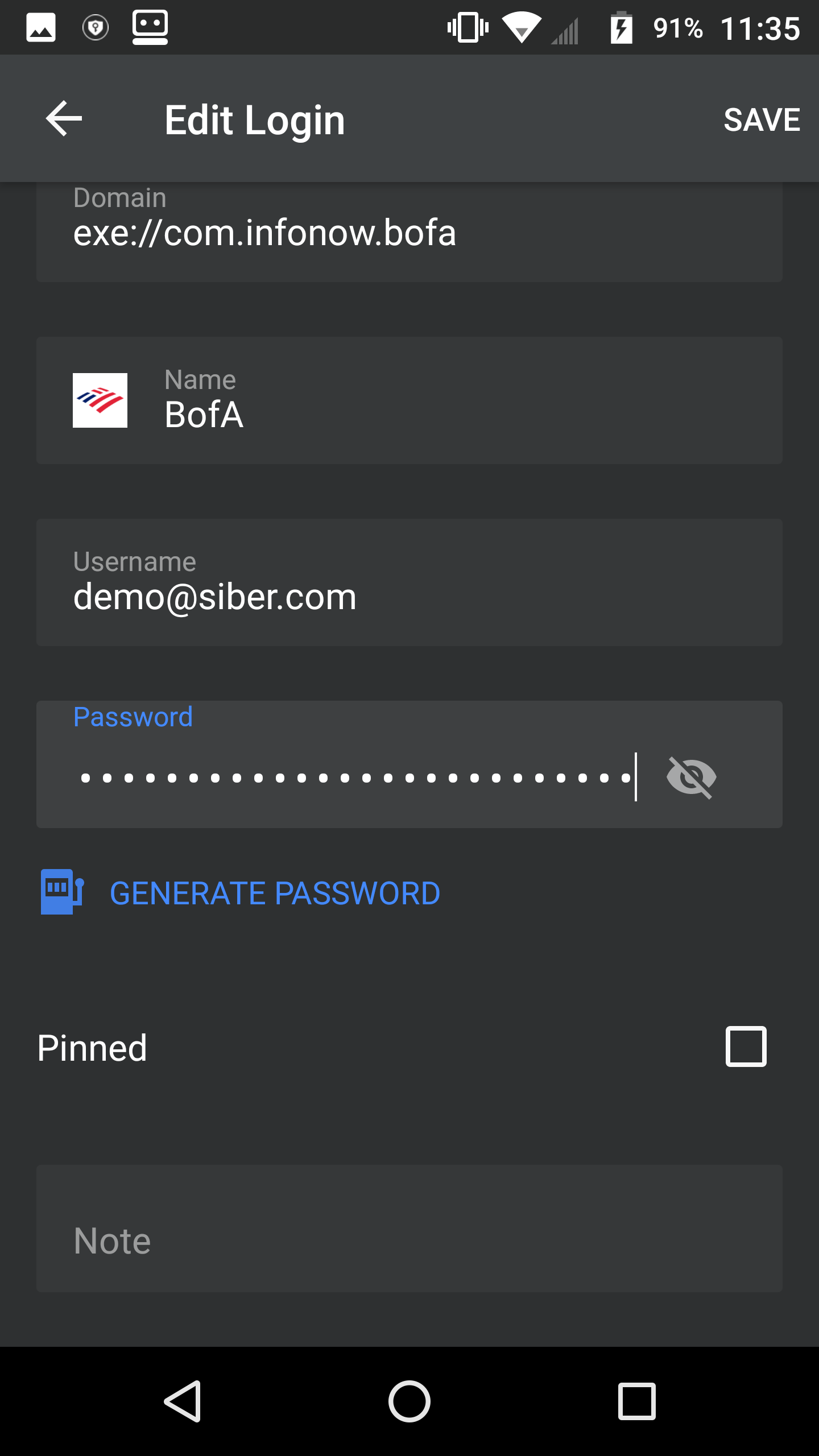This screenshot has height=1456, width=819.
Task: Open the recent apps view
Action: (x=637, y=1401)
